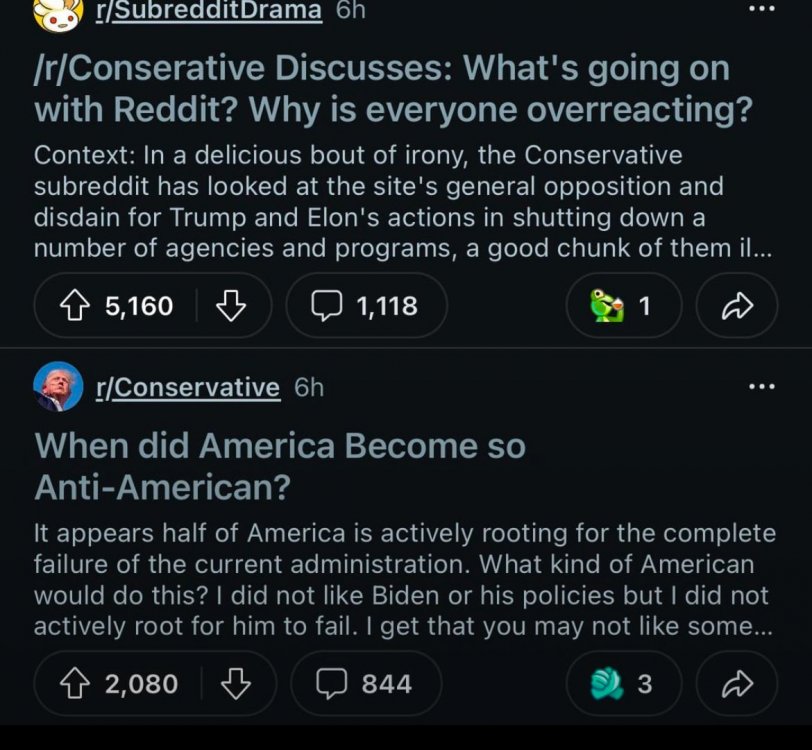The image size is (812, 750).
Task: Read the "When did America Become so Anti-American?" post
Action: pos(279,465)
